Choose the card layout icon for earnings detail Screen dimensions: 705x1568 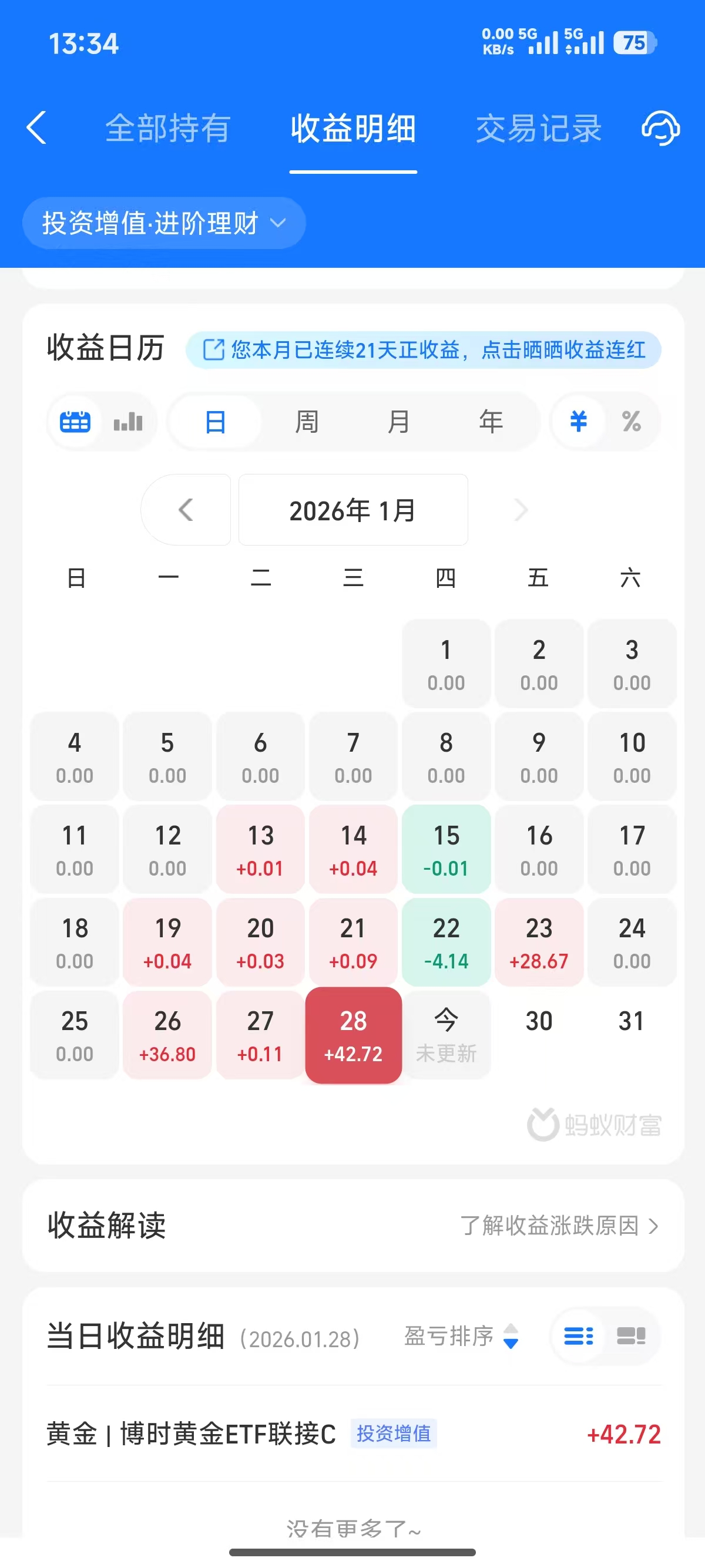631,1337
